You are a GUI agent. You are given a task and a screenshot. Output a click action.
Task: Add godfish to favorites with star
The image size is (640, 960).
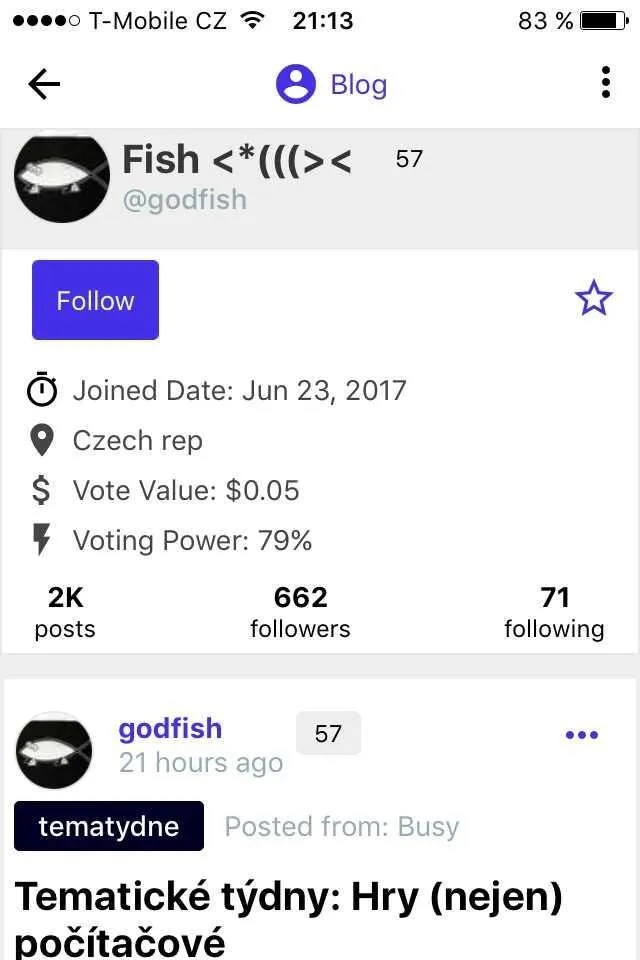pos(593,298)
